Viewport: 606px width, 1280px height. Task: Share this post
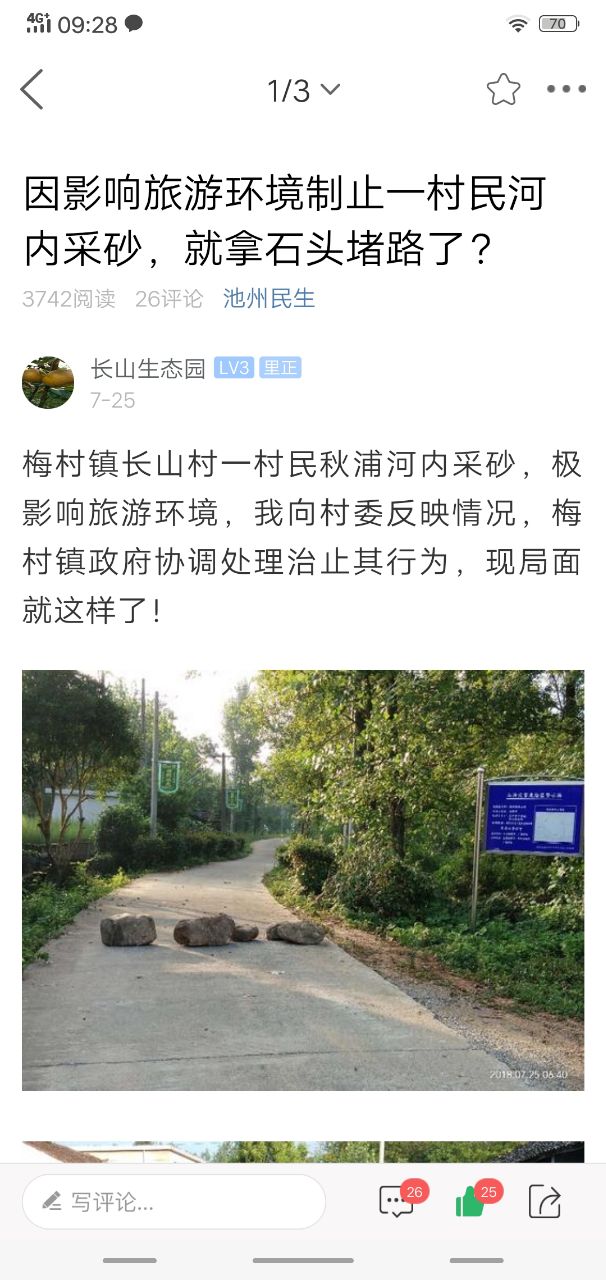coord(544,1201)
